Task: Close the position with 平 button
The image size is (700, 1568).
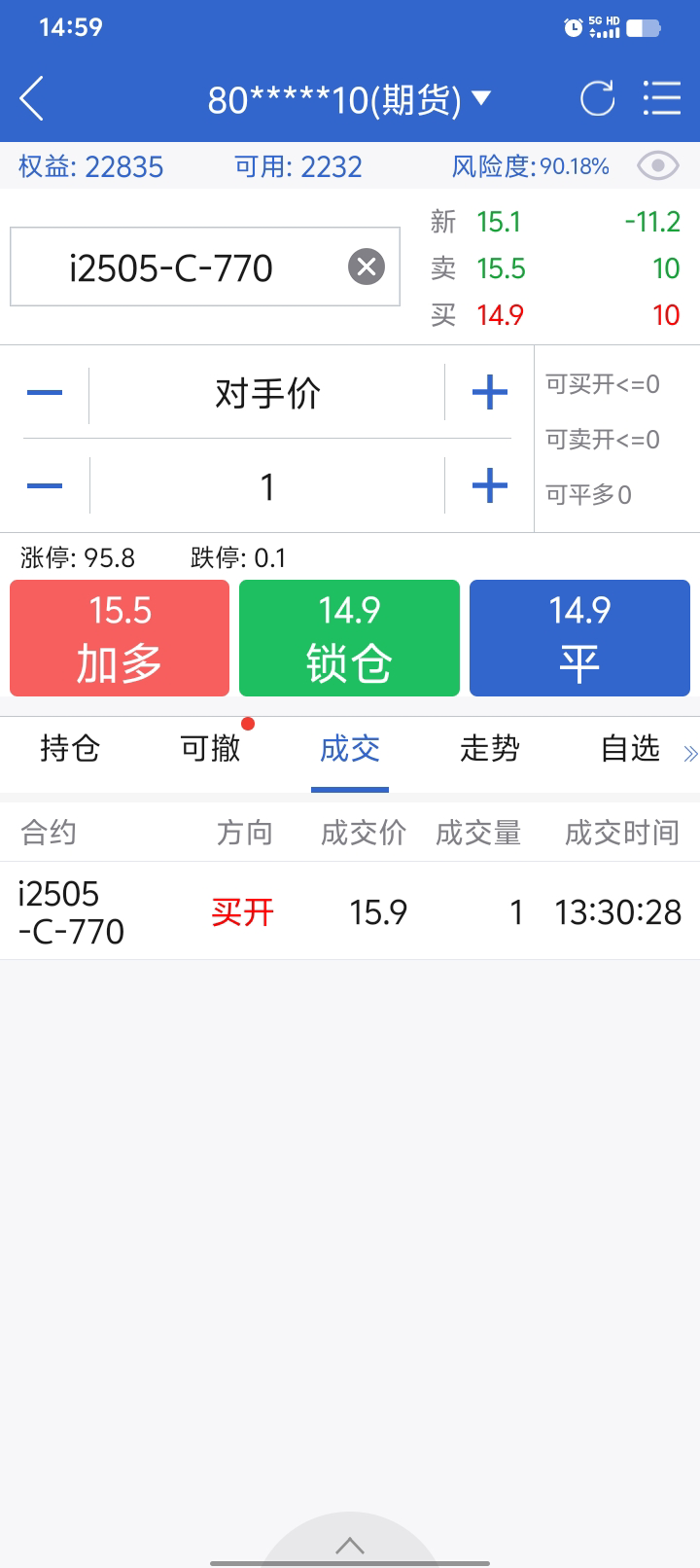Action: click(x=579, y=638)
